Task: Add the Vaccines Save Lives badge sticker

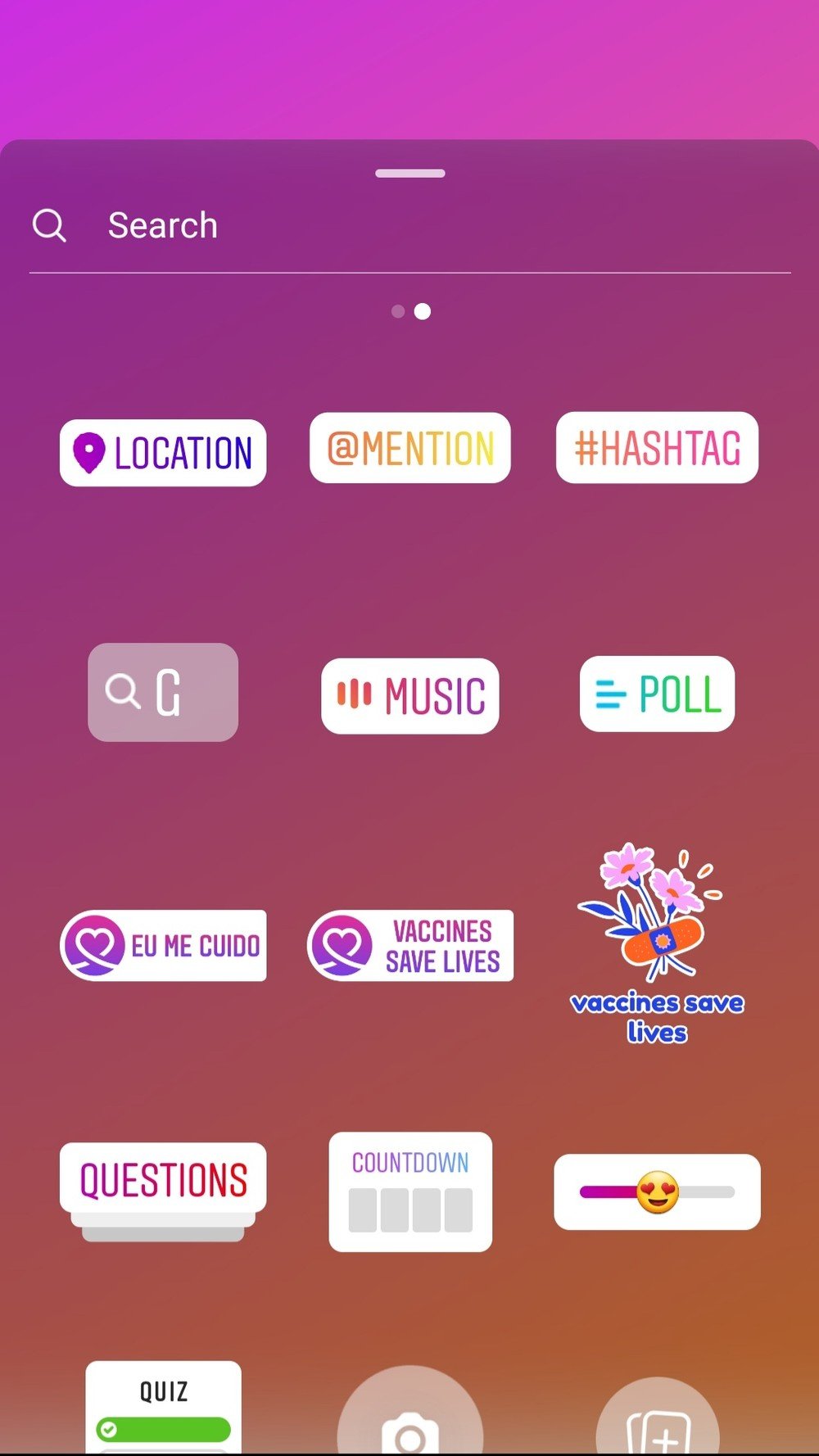Action: click(x=410, y=945)
